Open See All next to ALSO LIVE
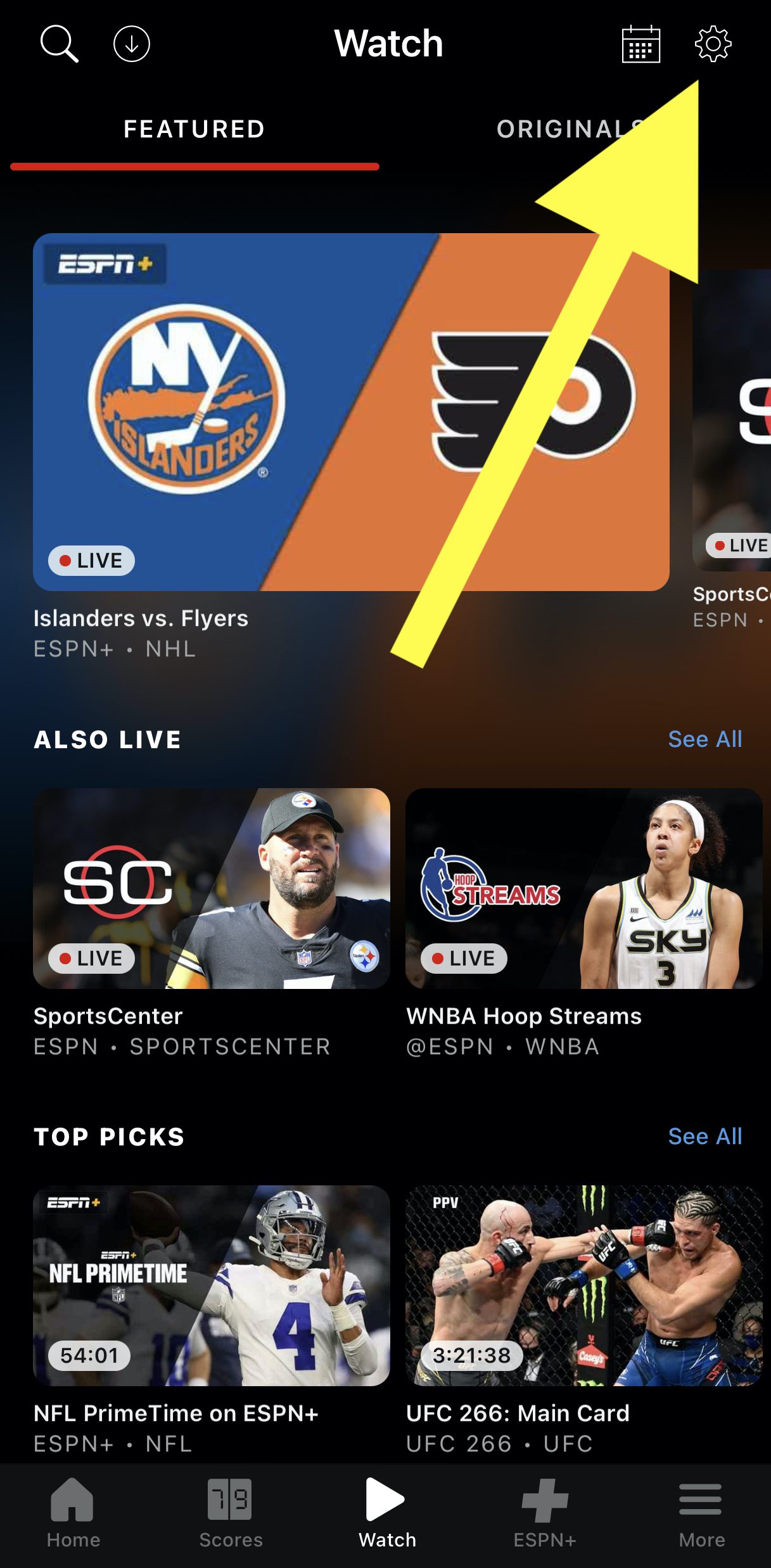 pos(704,738)
